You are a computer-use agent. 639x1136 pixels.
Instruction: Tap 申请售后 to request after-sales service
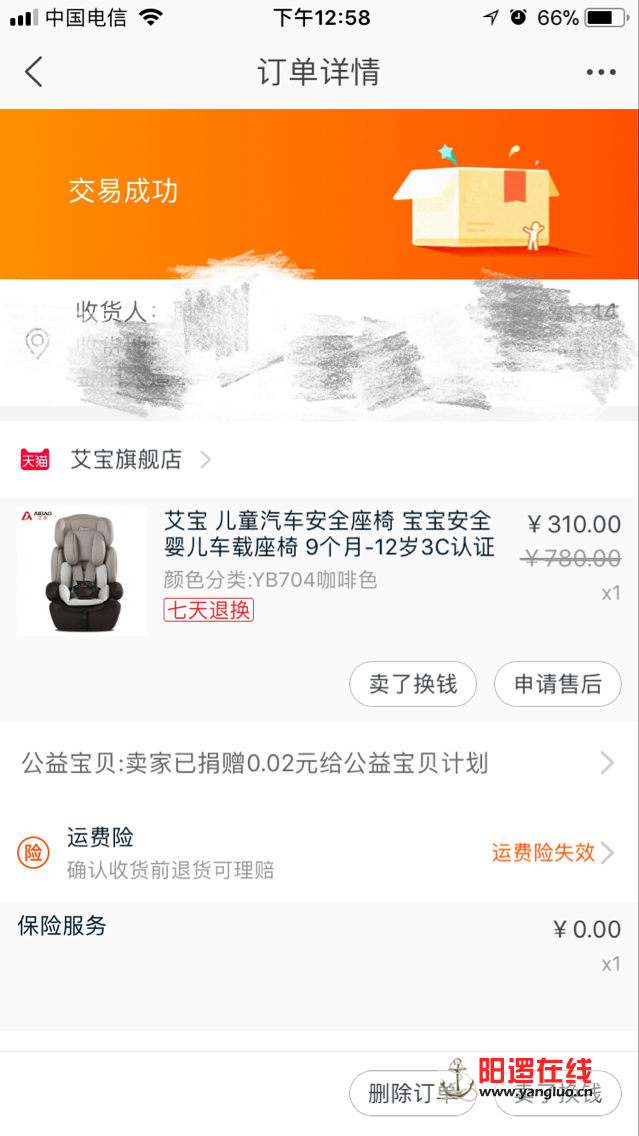click(557, 684)
